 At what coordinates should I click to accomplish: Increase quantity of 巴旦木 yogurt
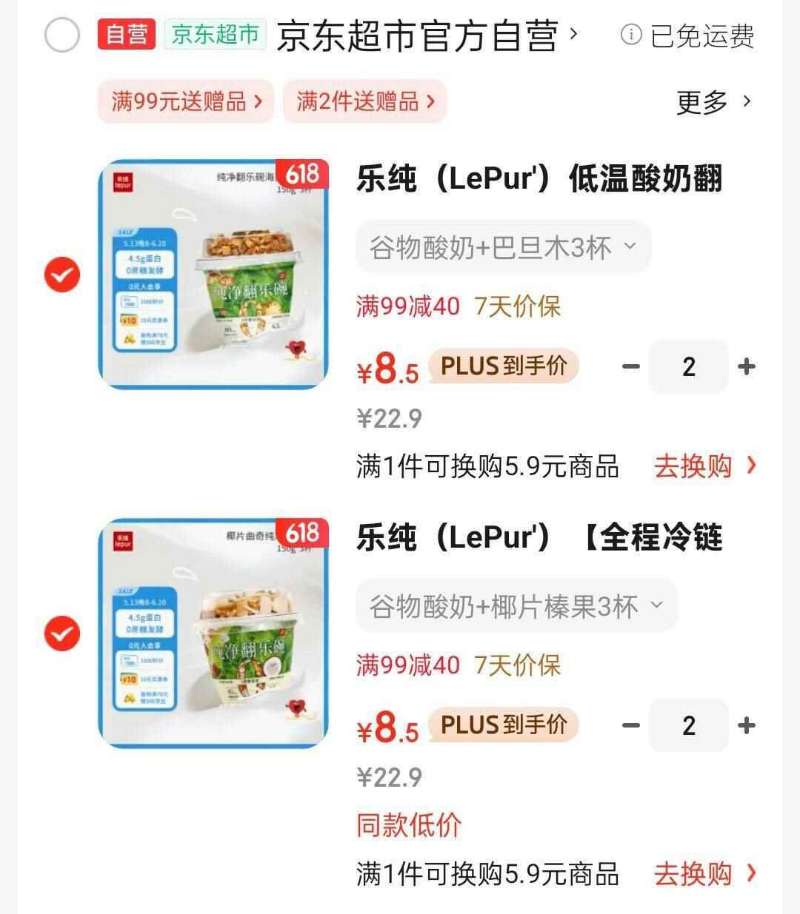pos(746,367)
